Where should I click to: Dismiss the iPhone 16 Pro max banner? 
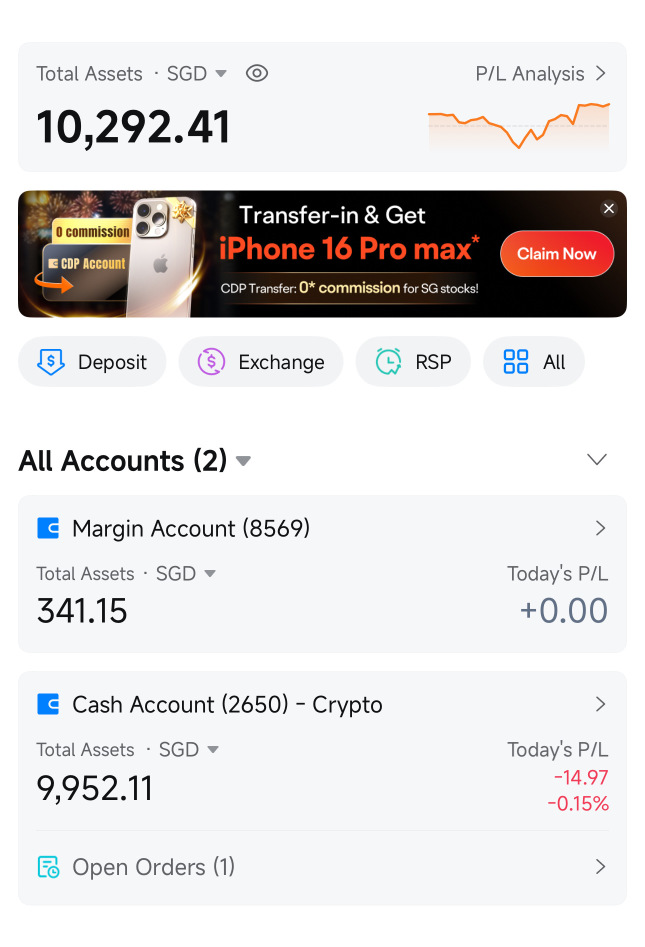(608, 208)
